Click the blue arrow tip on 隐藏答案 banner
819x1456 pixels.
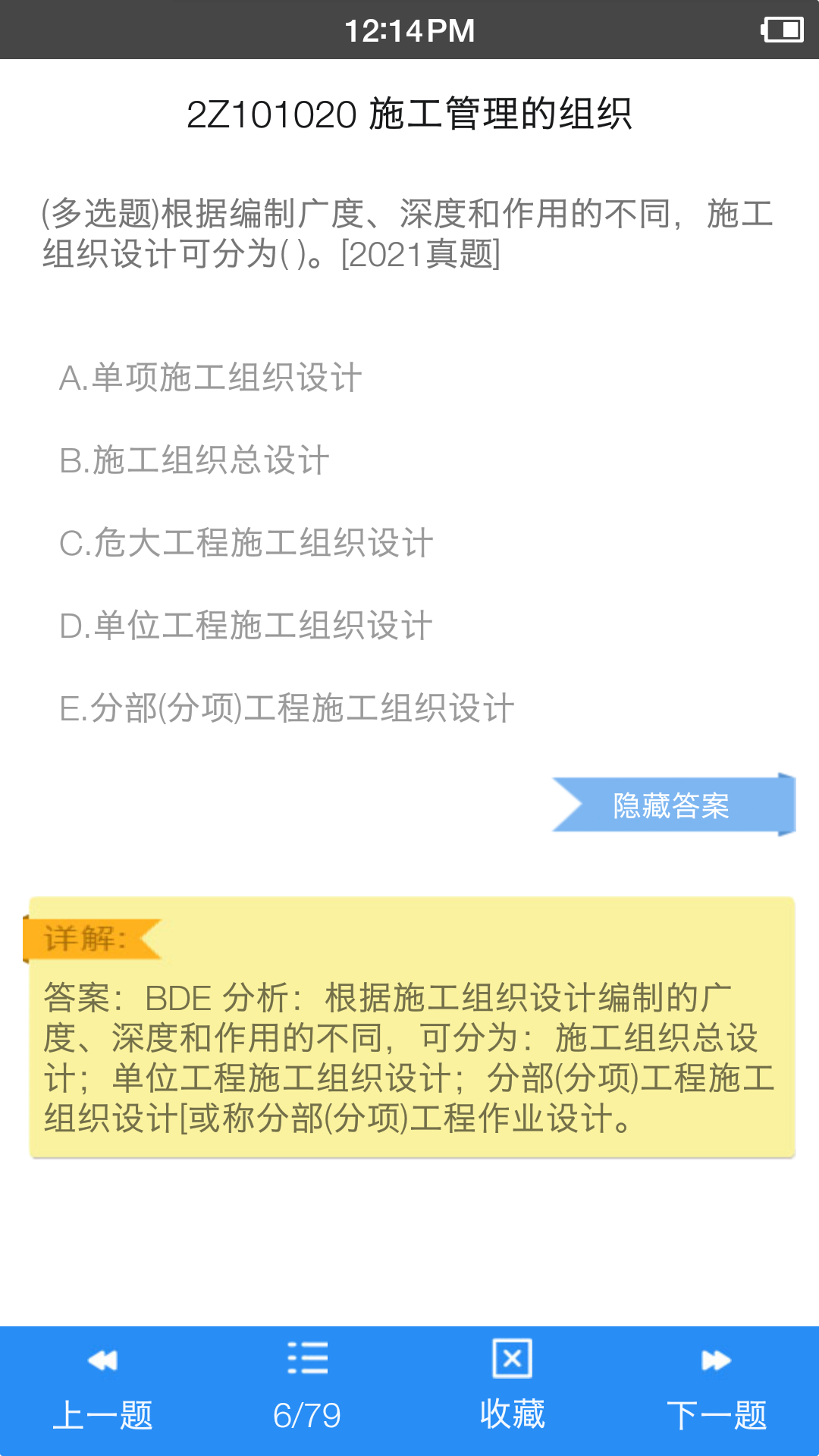coord(785,806)
